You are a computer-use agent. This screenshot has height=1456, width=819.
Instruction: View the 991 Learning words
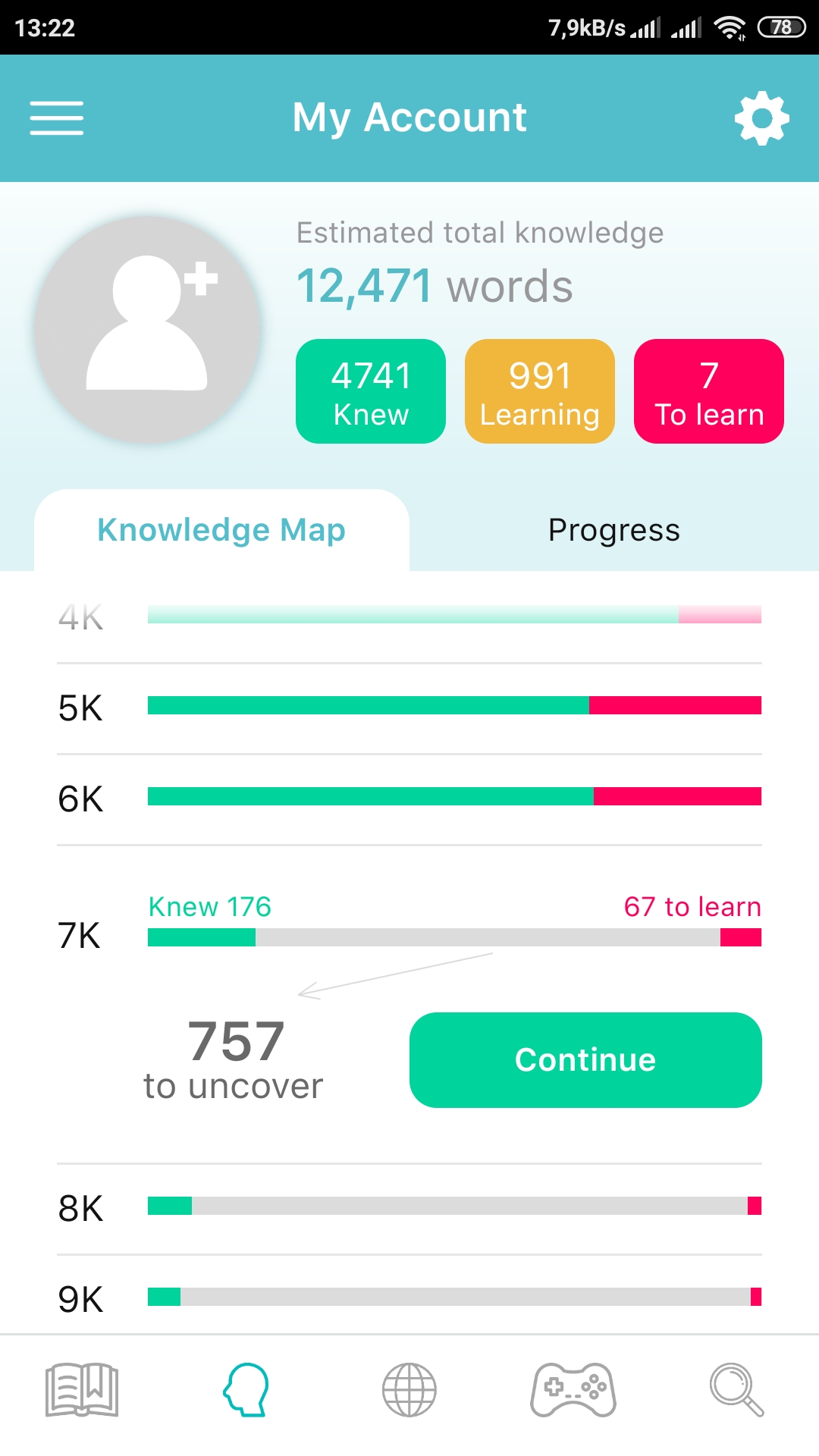(x=539, y=391)
